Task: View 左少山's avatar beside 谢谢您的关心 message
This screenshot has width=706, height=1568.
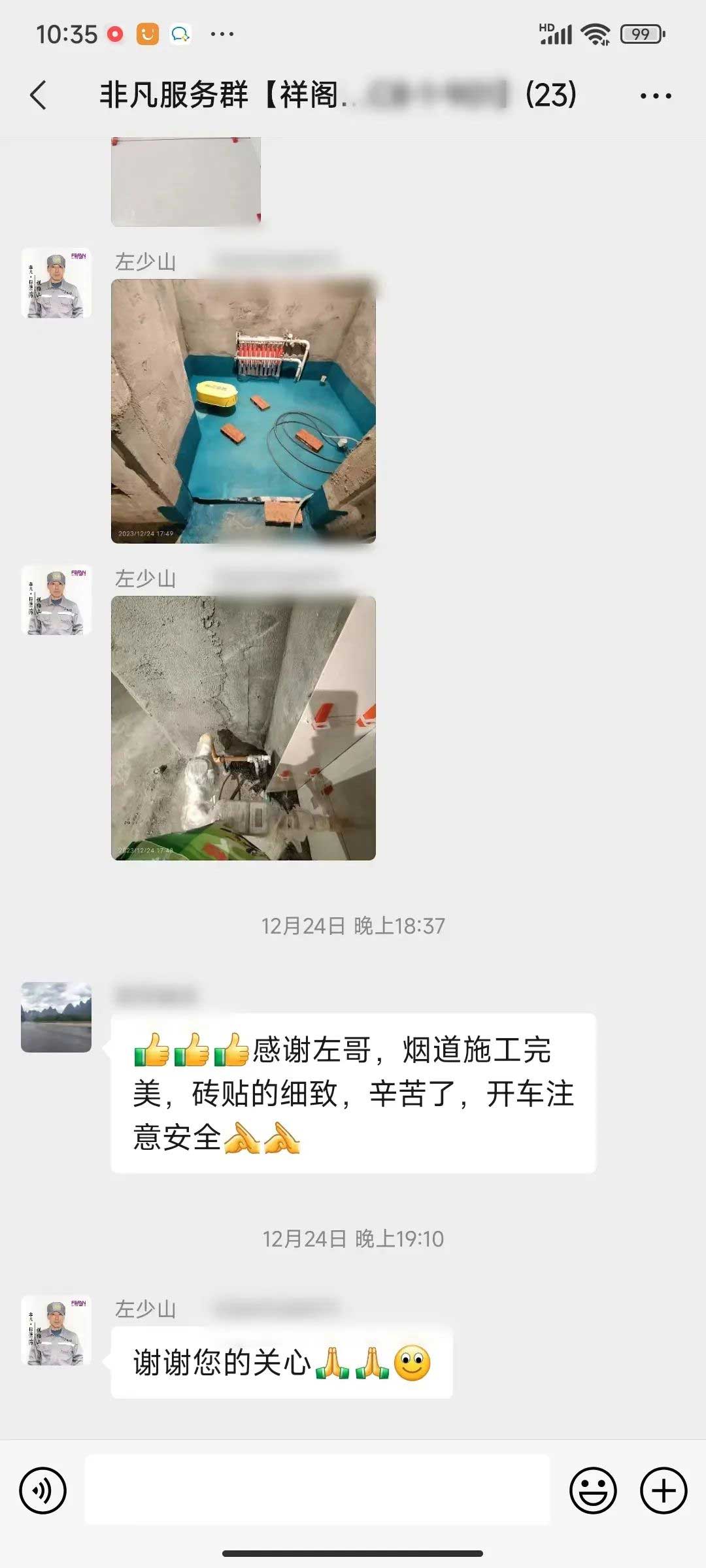Action: coord(56,1330)
